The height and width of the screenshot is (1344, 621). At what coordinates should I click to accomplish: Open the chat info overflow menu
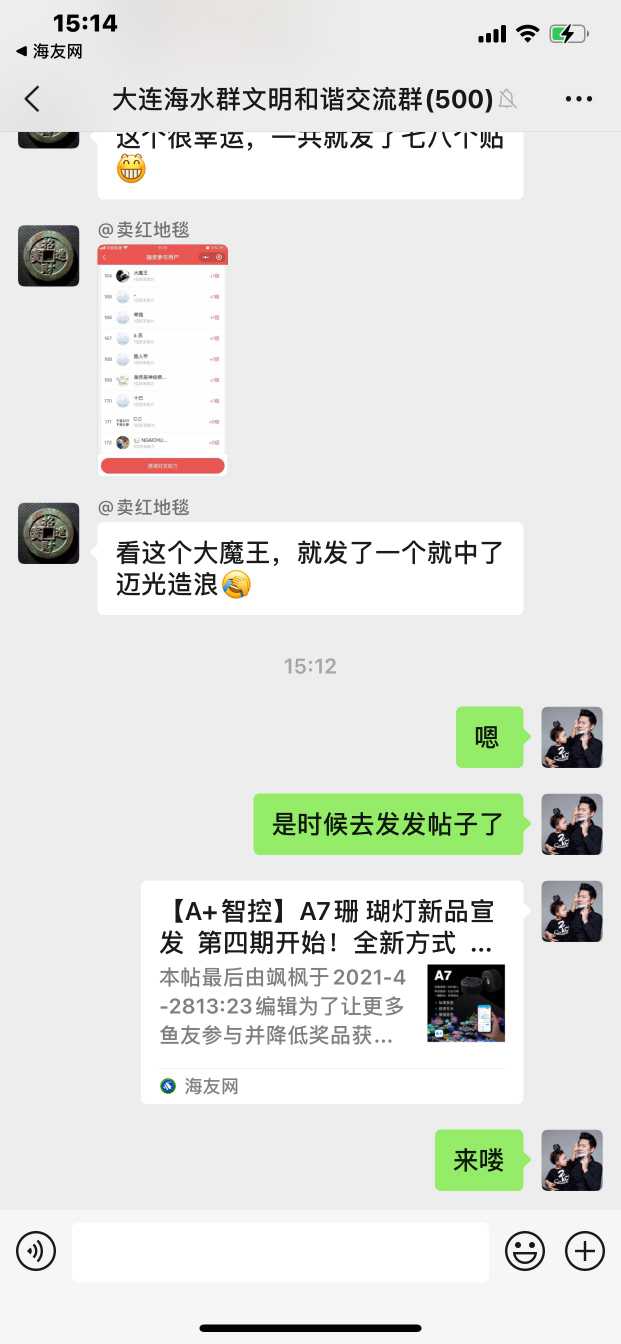click(x=579, y=99)
